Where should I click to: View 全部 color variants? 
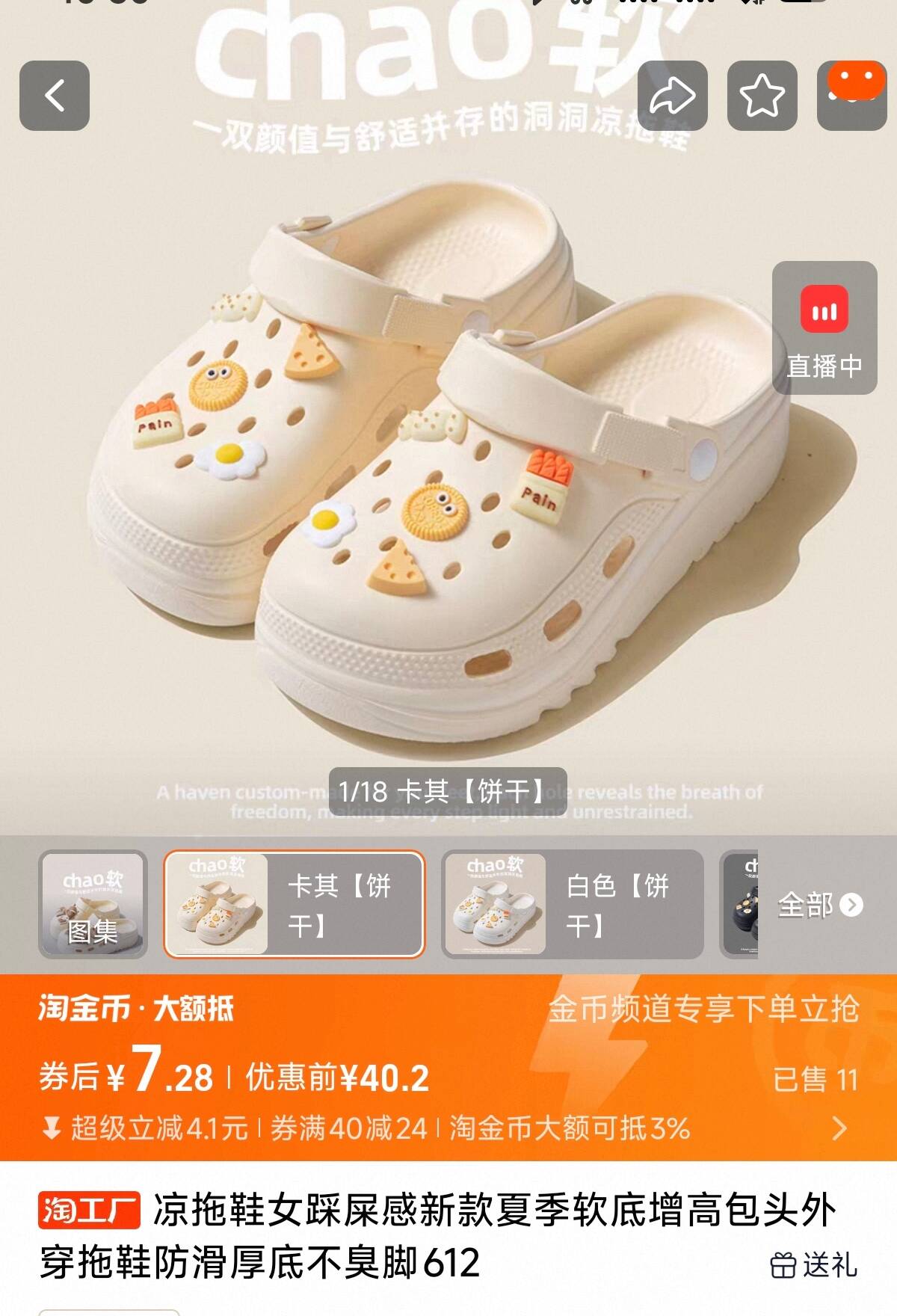(819, 905)
